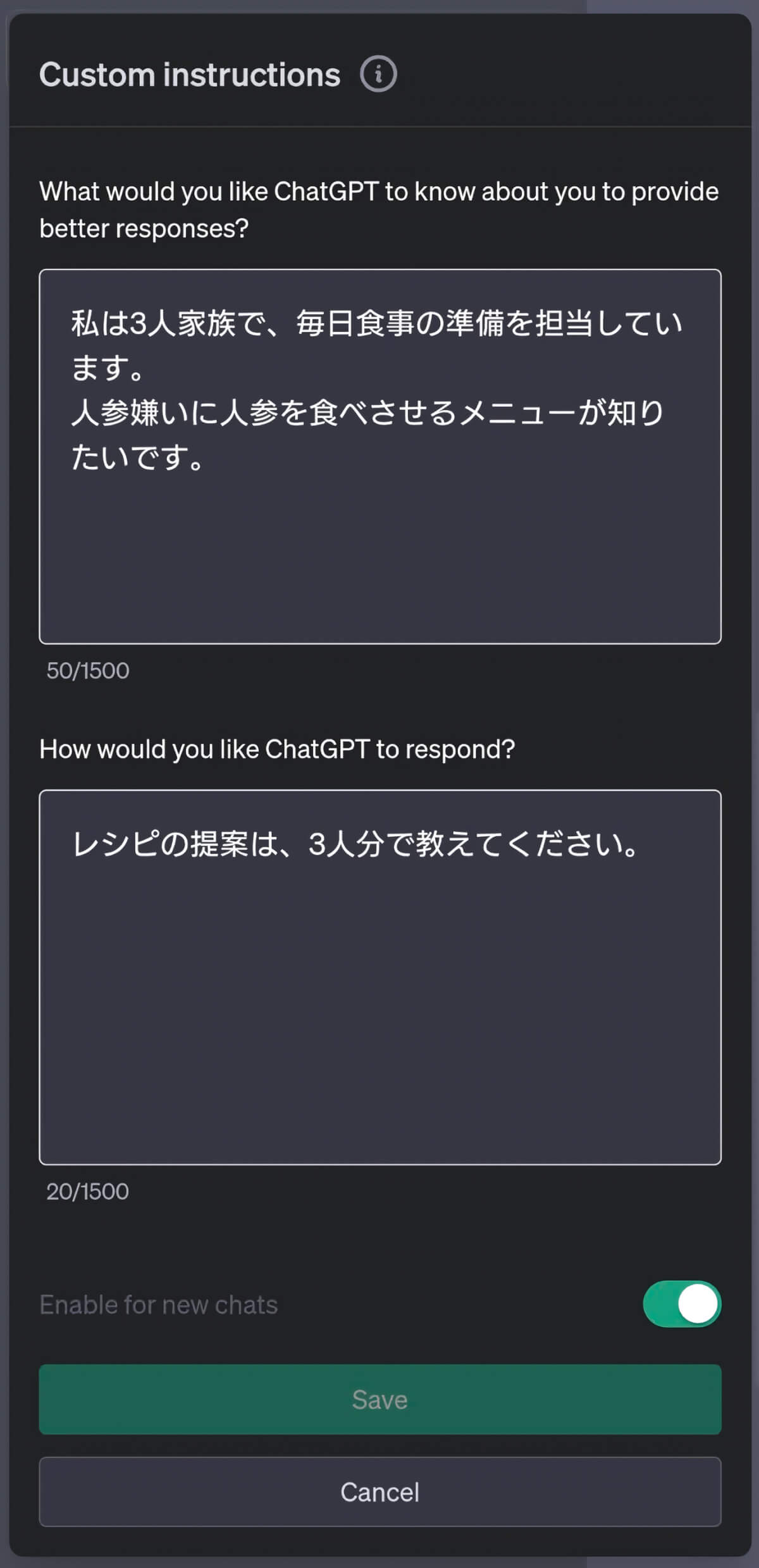Open the Custom instructions info icon
Viewport: 759px width, 1568px height.
point(378,74)
